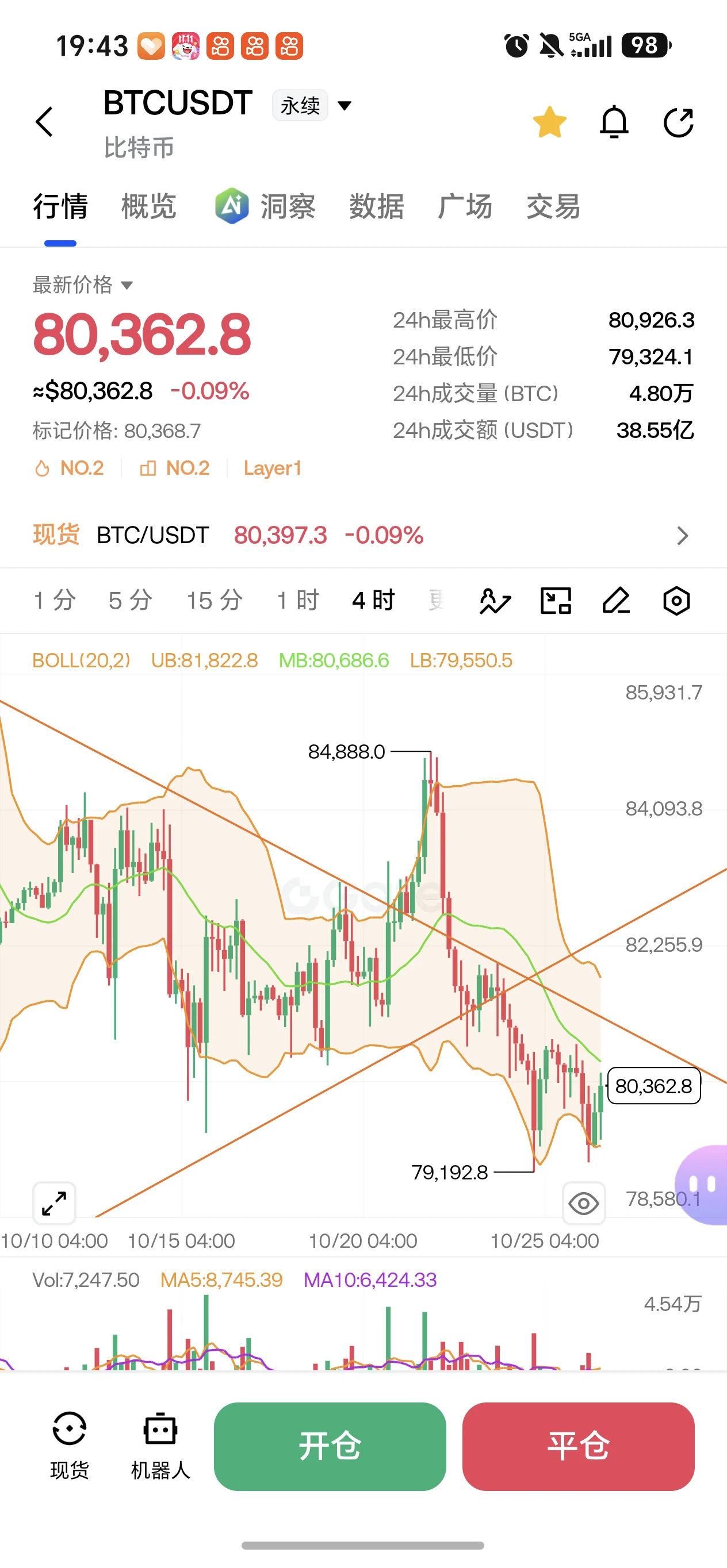Select the 15 分 chart interval
Image resolution: width=727 pixels, height=1568 pixels.
click(x=215, y=600)
